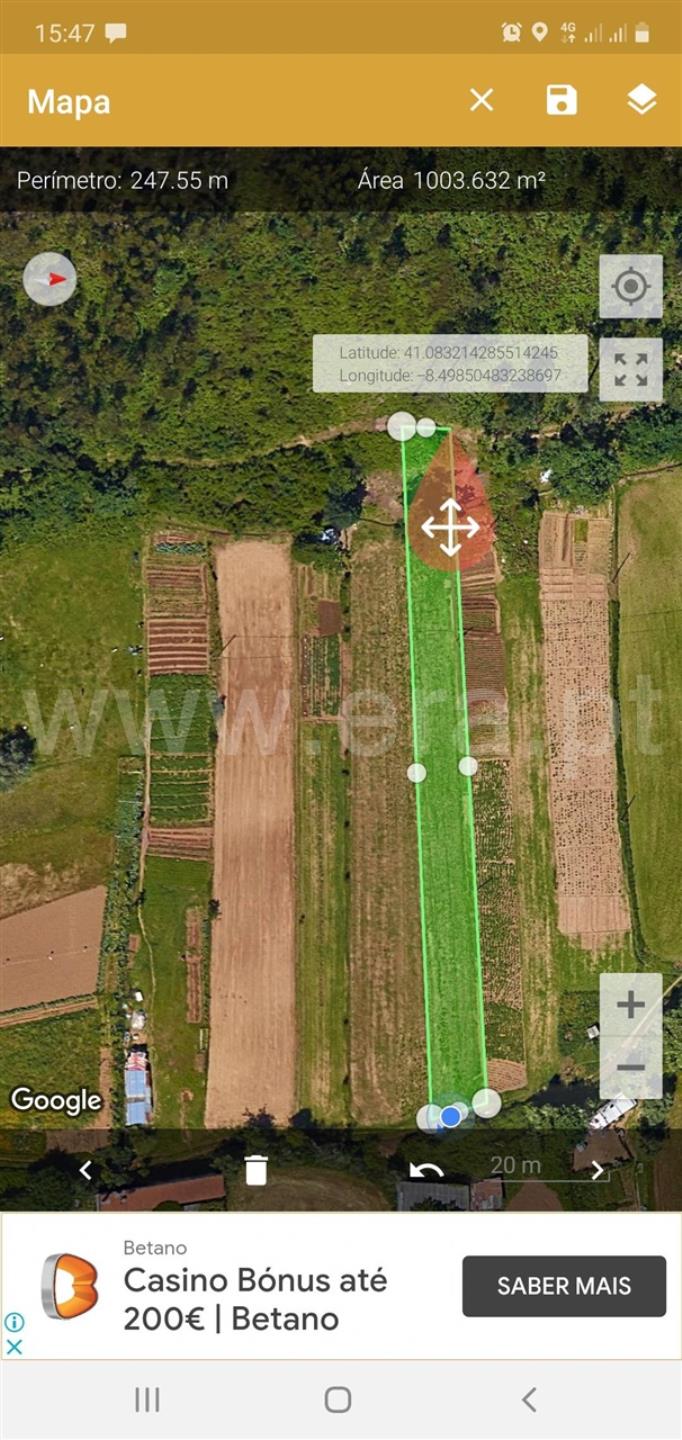Center map on my location
This screenshot has width=682, height=1440.
[x=630, y=287]
